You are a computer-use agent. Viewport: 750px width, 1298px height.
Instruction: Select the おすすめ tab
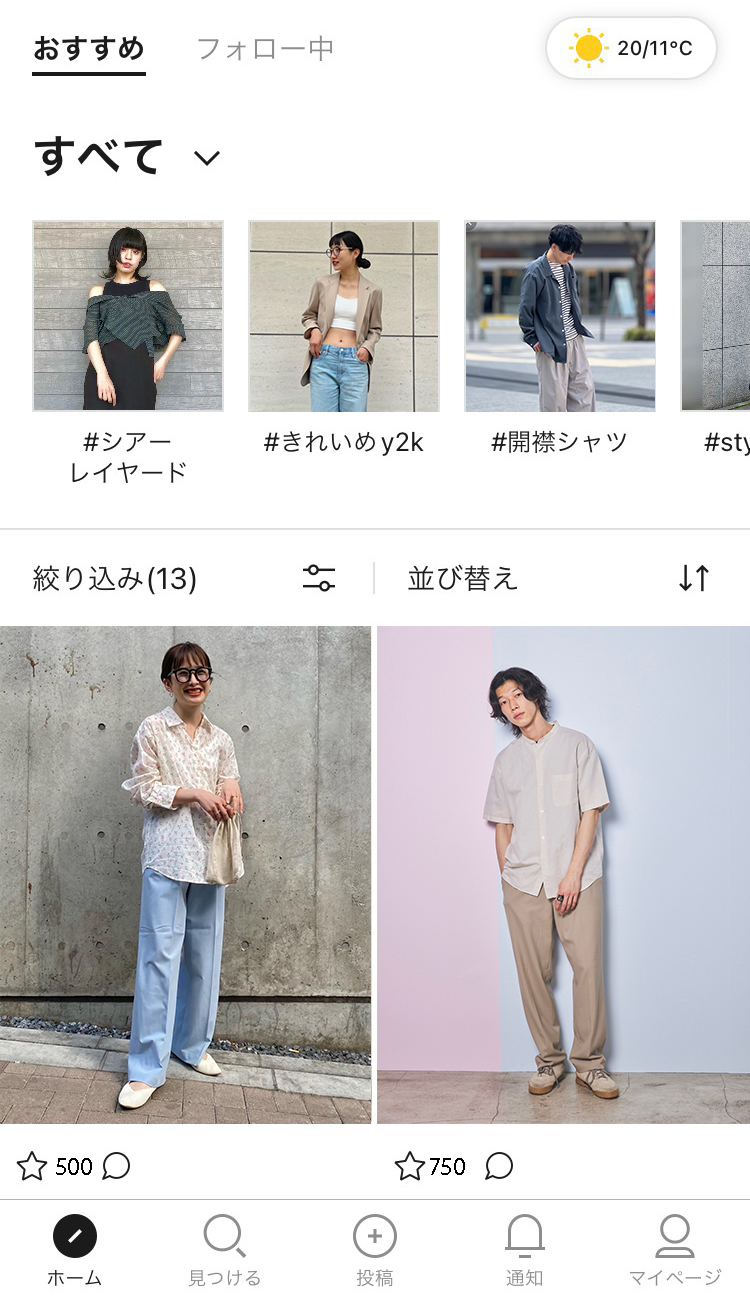tap(89, 48)
